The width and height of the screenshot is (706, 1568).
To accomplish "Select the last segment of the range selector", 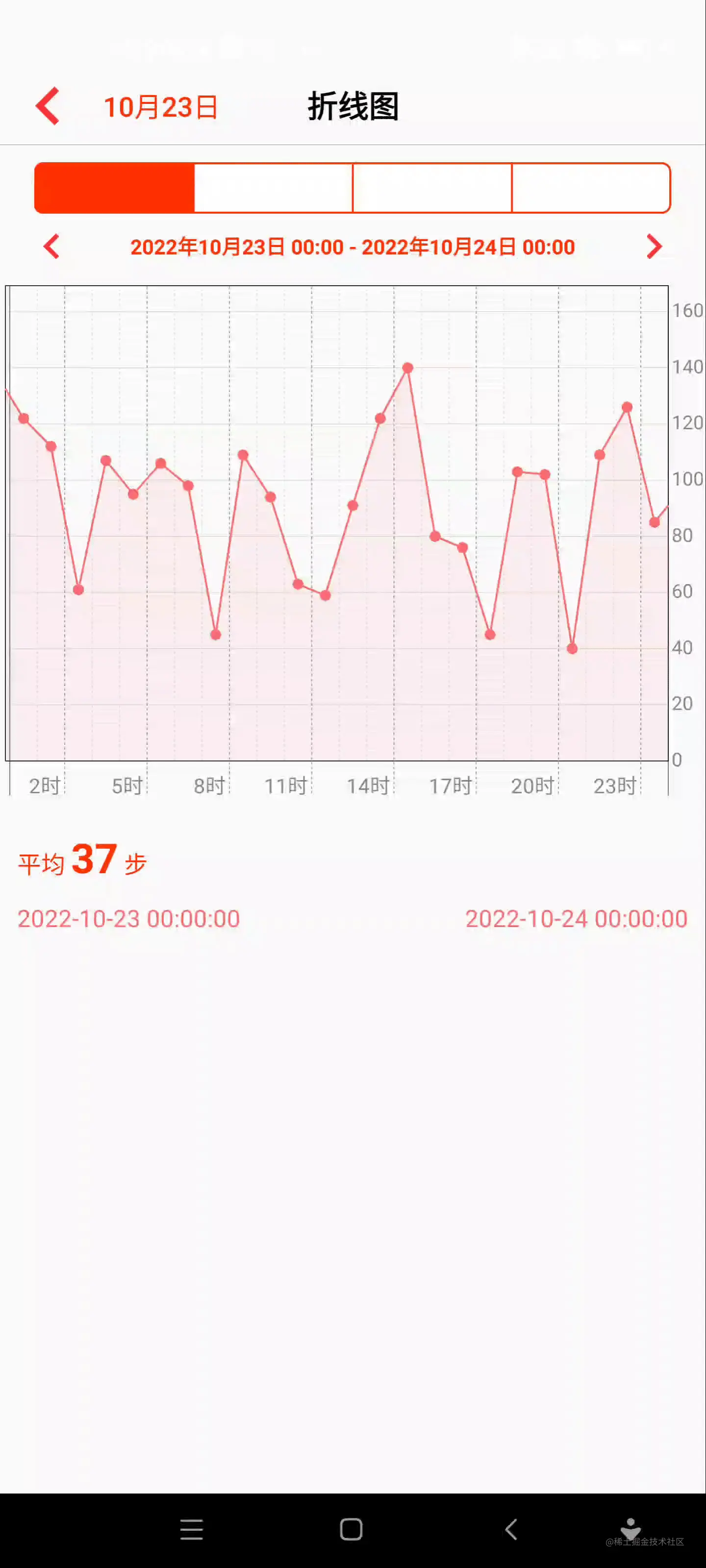I will coord(590,188).
